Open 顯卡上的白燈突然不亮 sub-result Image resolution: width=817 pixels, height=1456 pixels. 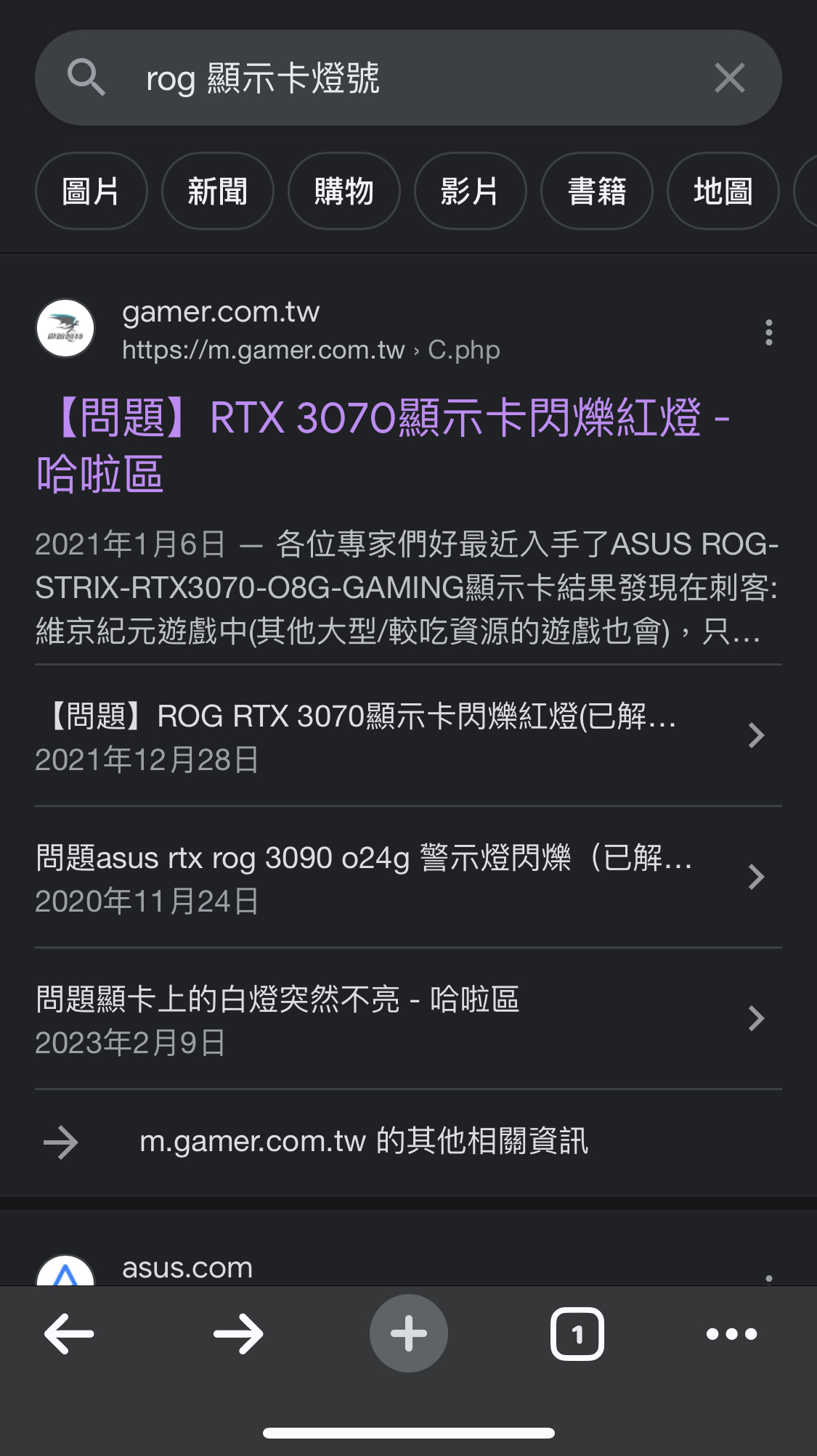tap(408, 1019)
